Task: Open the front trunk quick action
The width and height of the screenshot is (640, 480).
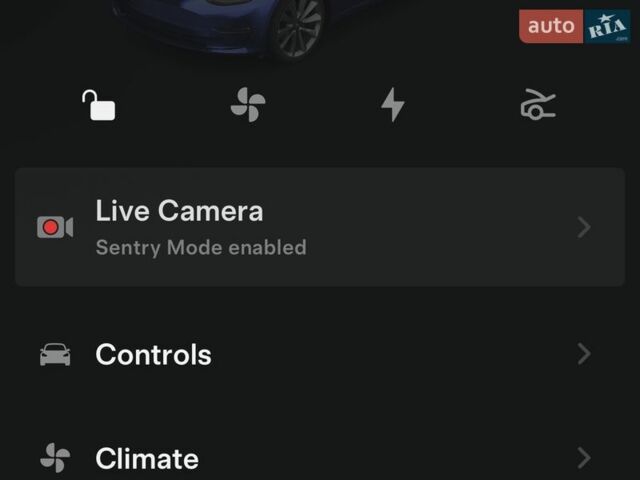Action: coord(539,105)
